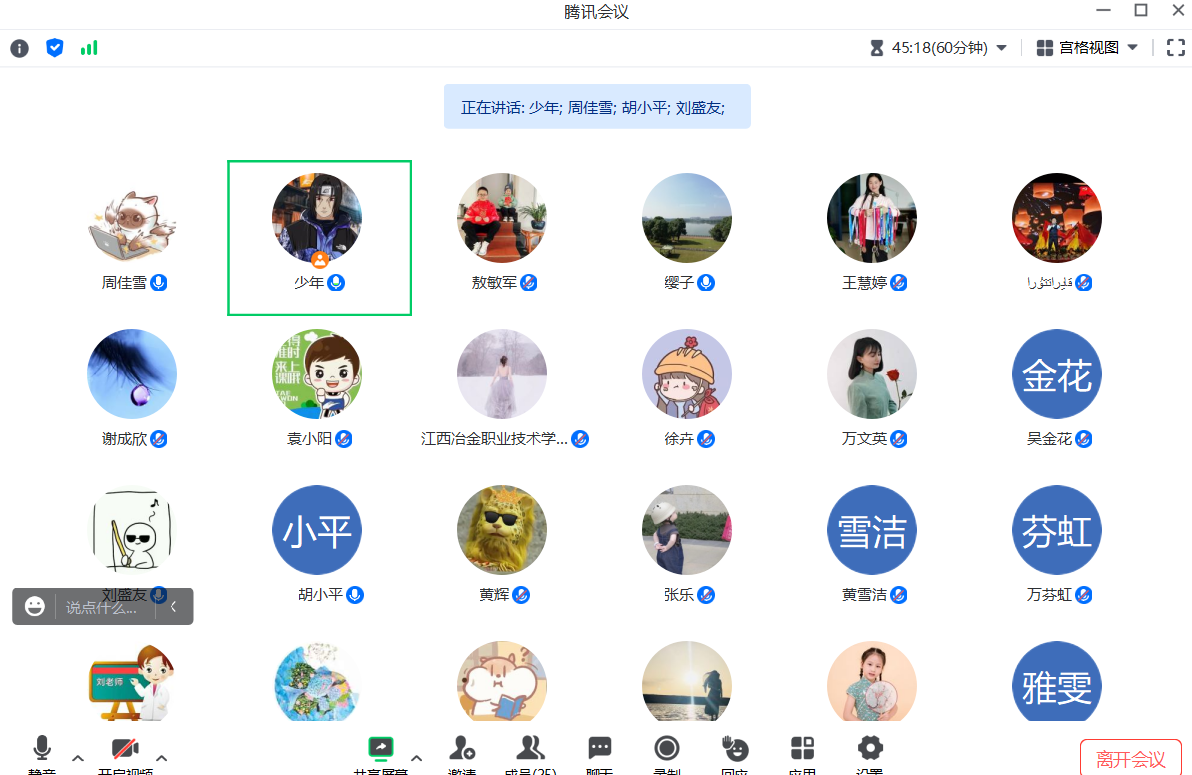Mute the microphone
Screen dimensions: 1192x775
coord(42,751)
